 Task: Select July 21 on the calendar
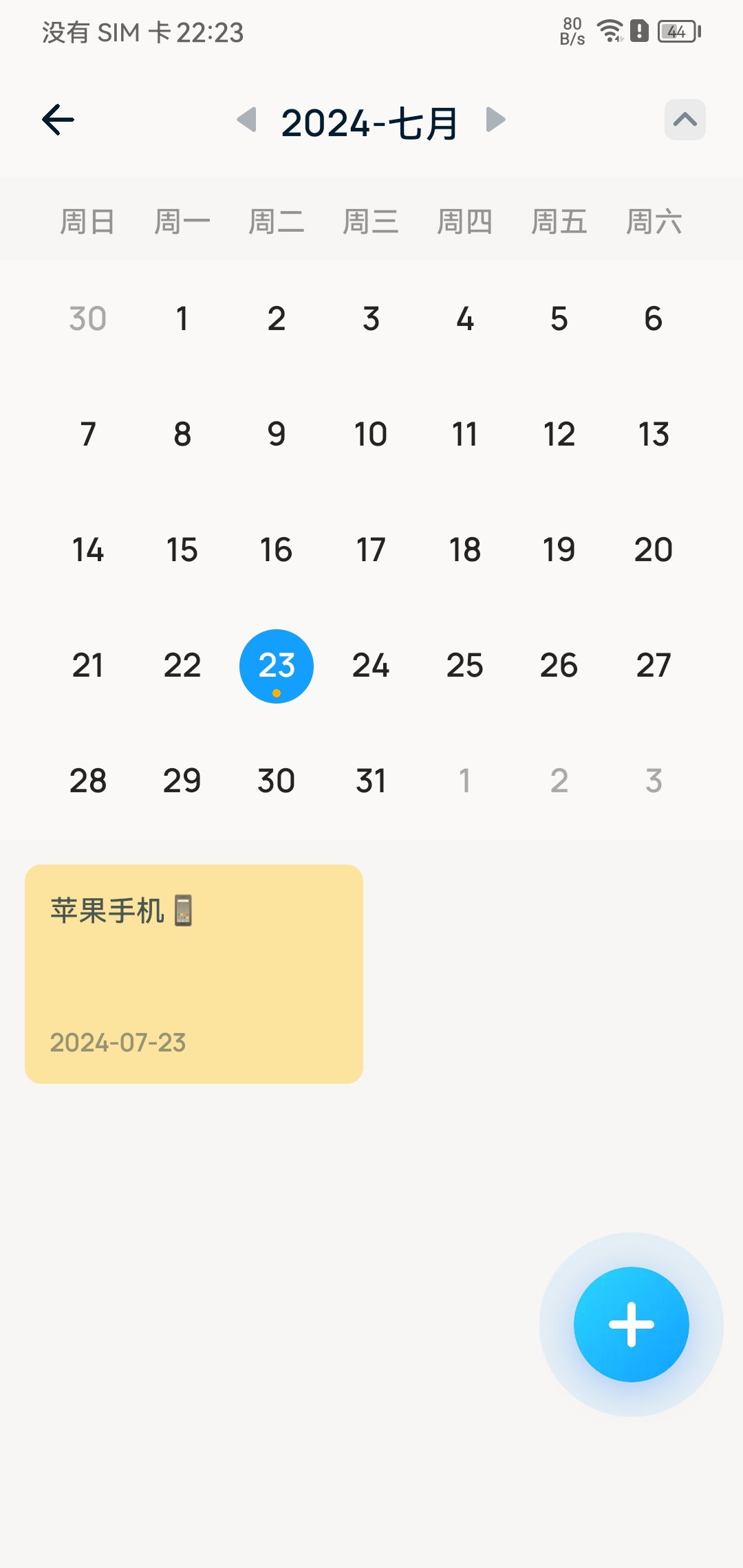(x=88, y=666)
